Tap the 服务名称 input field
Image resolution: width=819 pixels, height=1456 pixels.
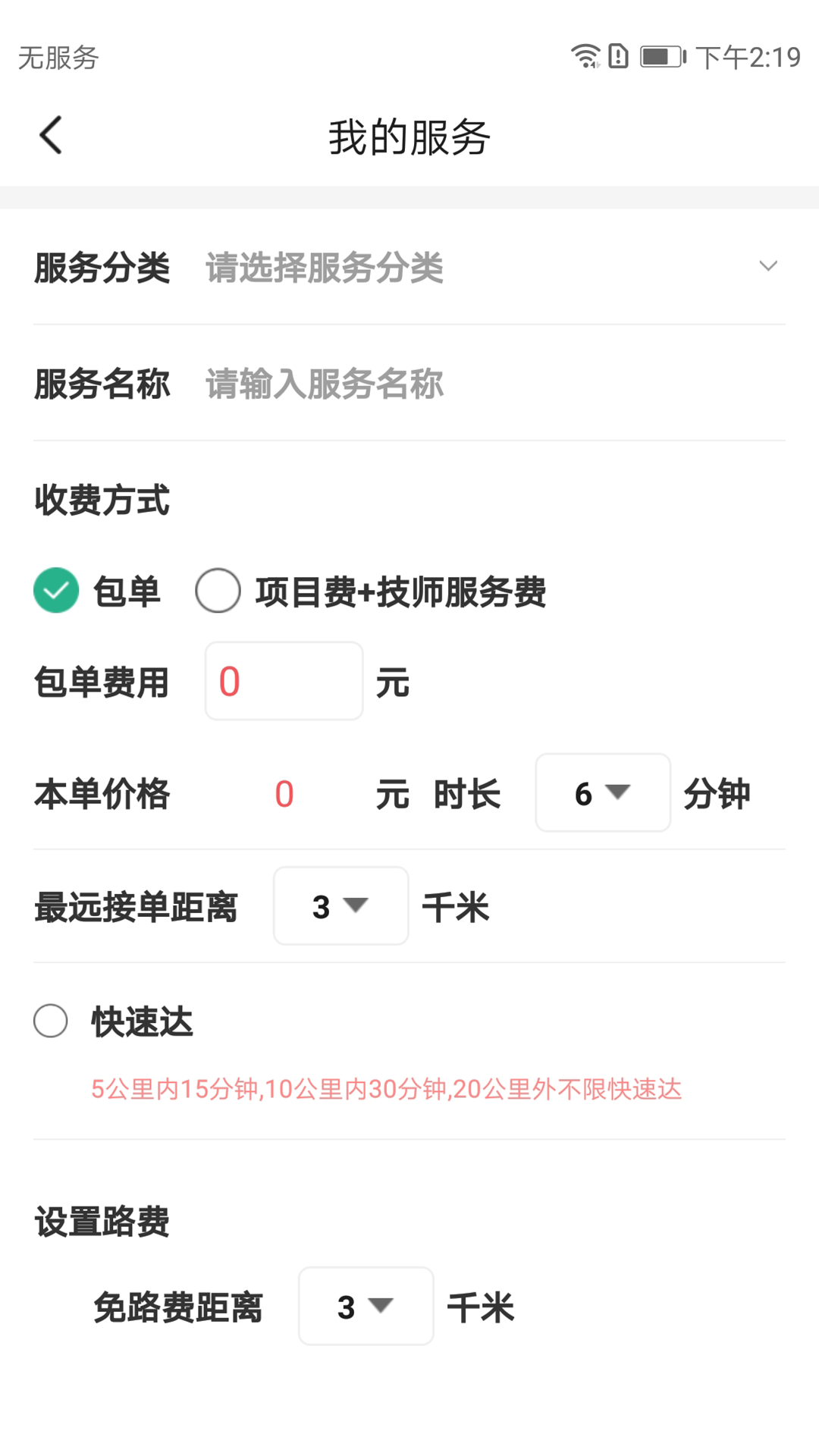tap(485, 384)
